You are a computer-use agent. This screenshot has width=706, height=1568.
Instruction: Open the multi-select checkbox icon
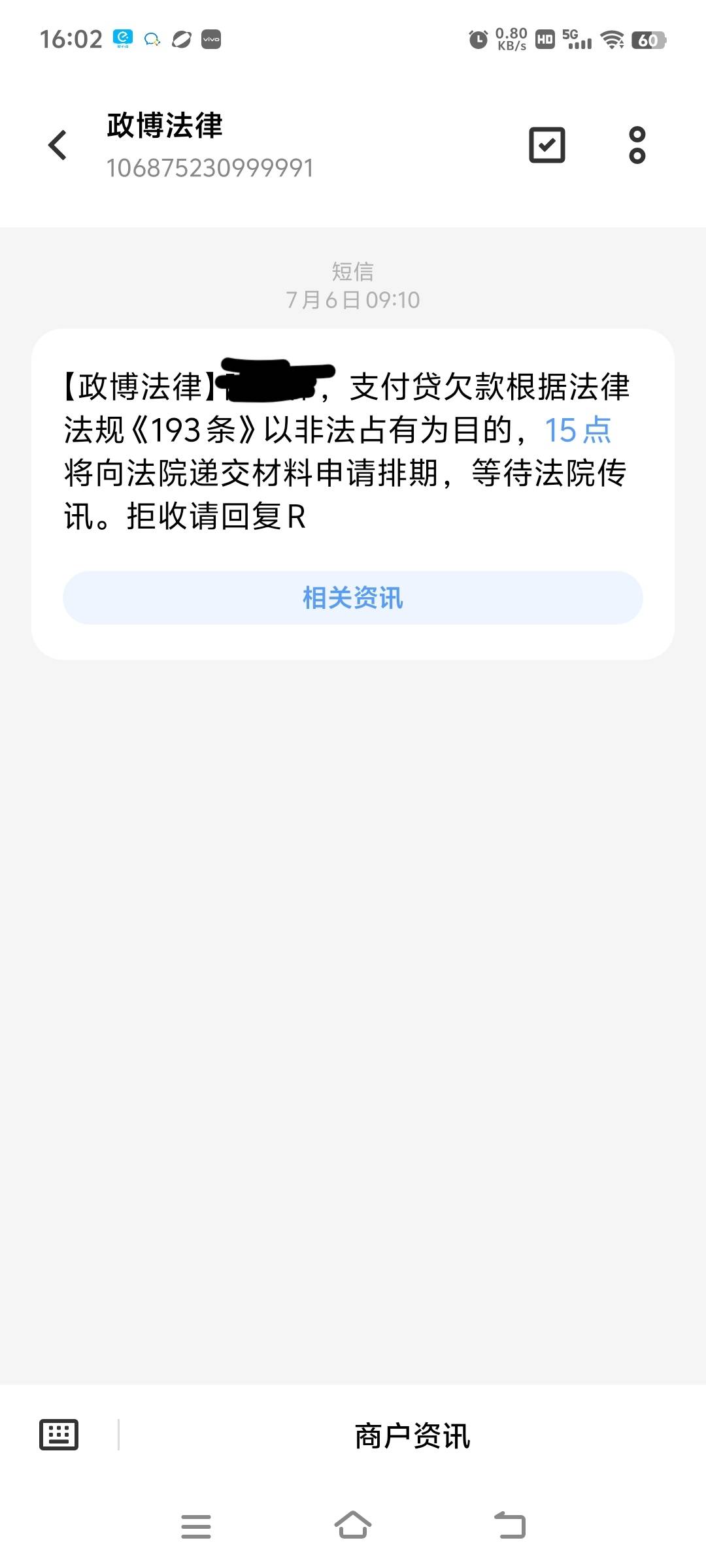coord(546,145)
